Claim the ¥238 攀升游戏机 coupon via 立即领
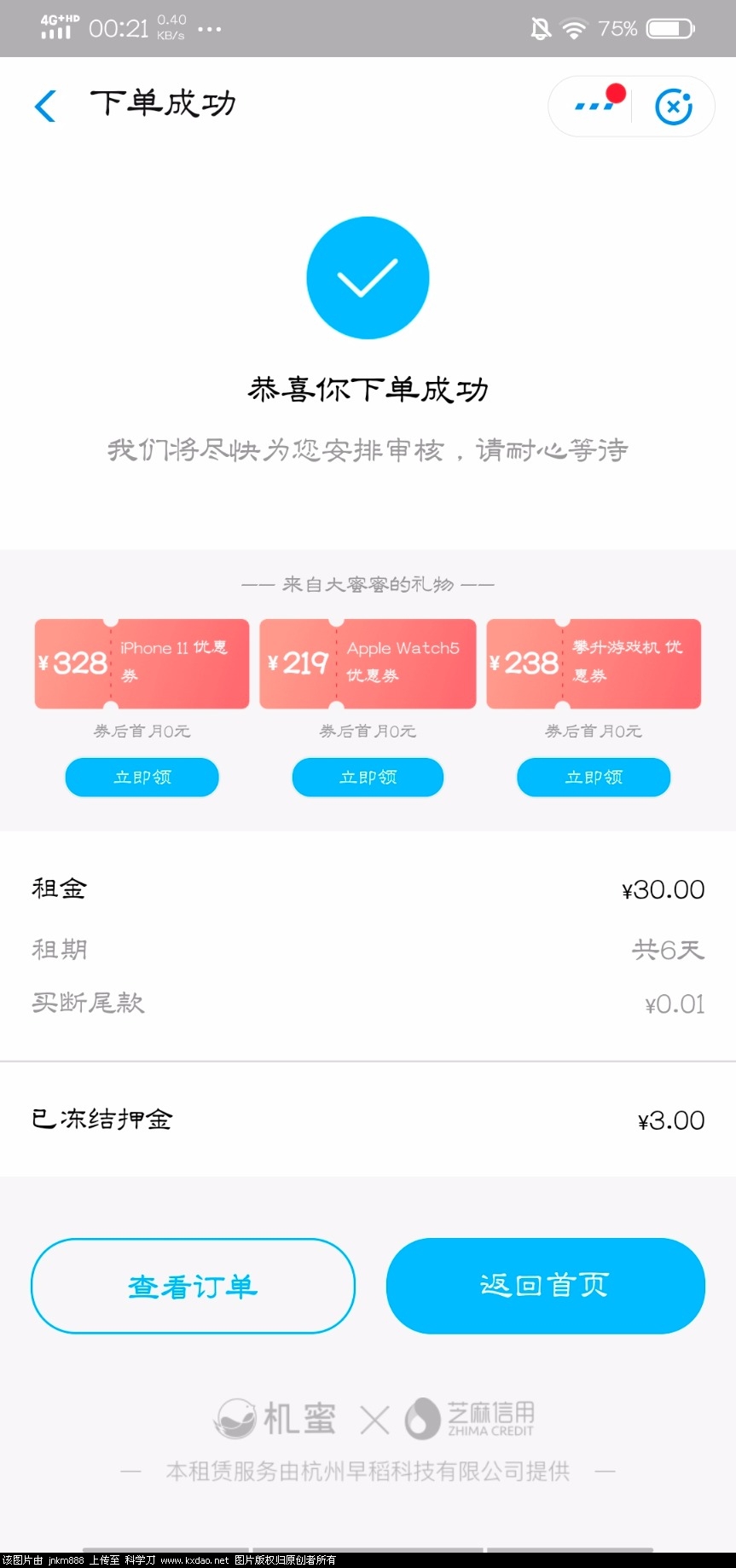Image resolution: width=736 pixels, height=1568 pixels. pyautogui.click(x=594, y=777)
